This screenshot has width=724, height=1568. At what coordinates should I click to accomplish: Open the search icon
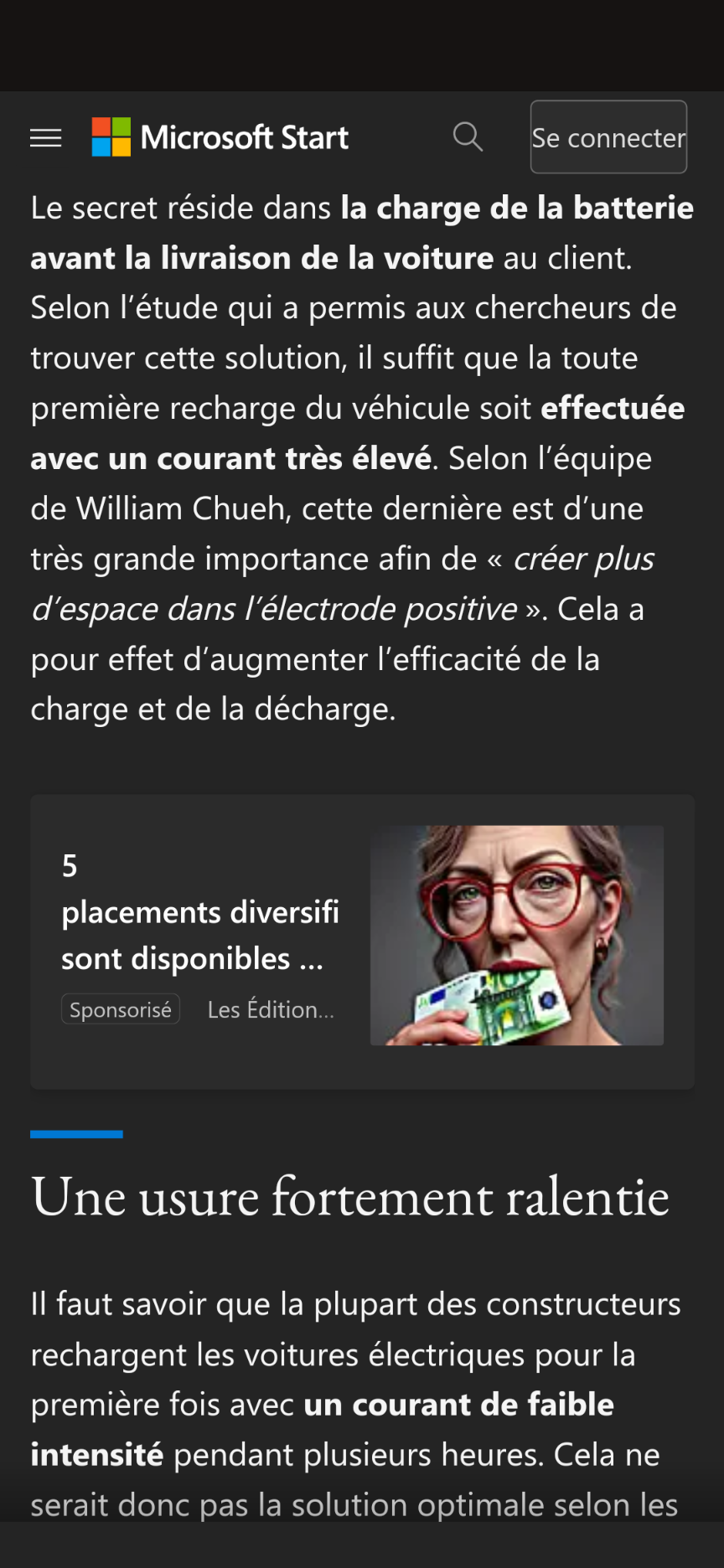(468, 137)
